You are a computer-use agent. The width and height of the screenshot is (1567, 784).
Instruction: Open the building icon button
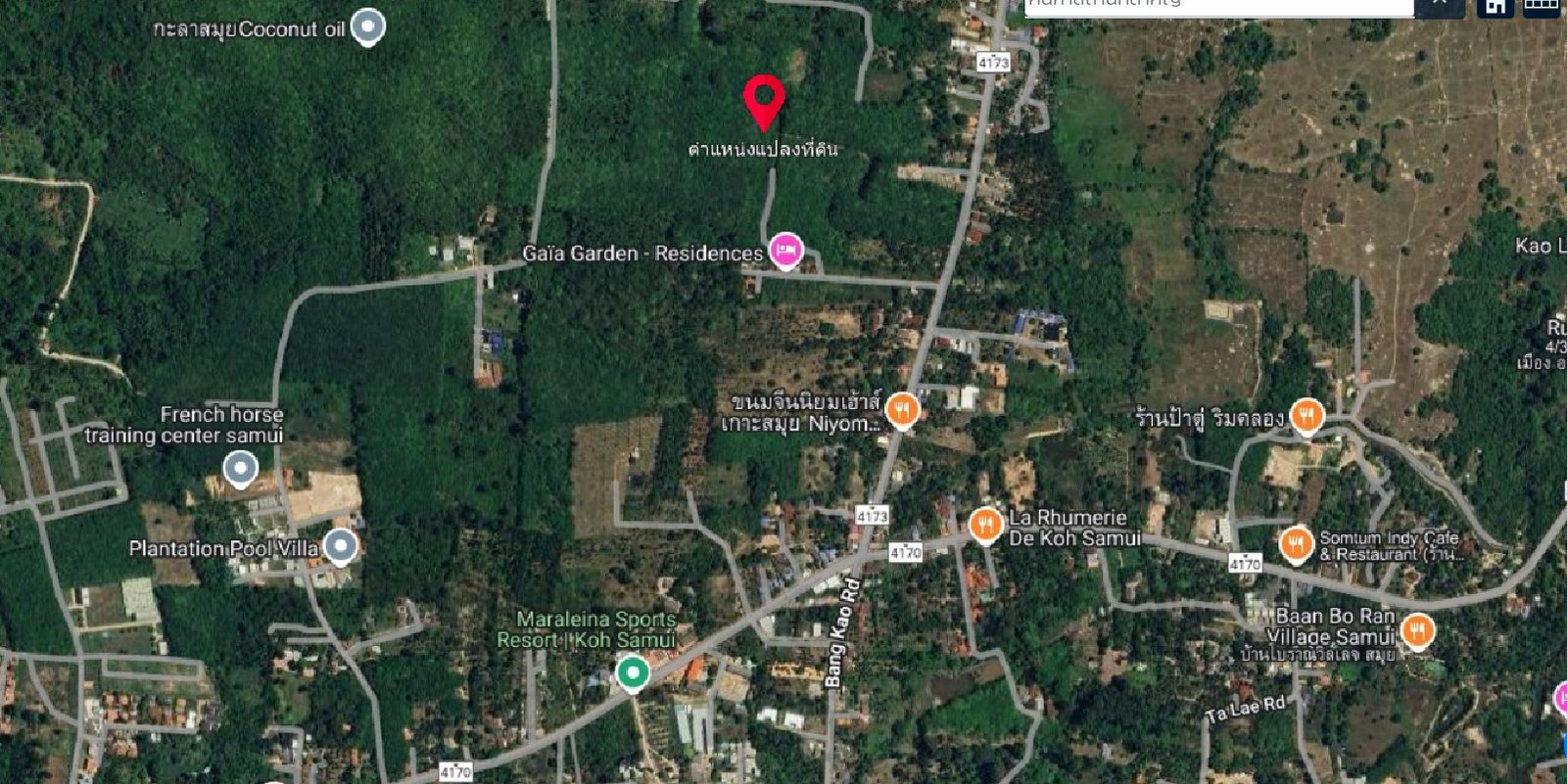coord(1495,6)
